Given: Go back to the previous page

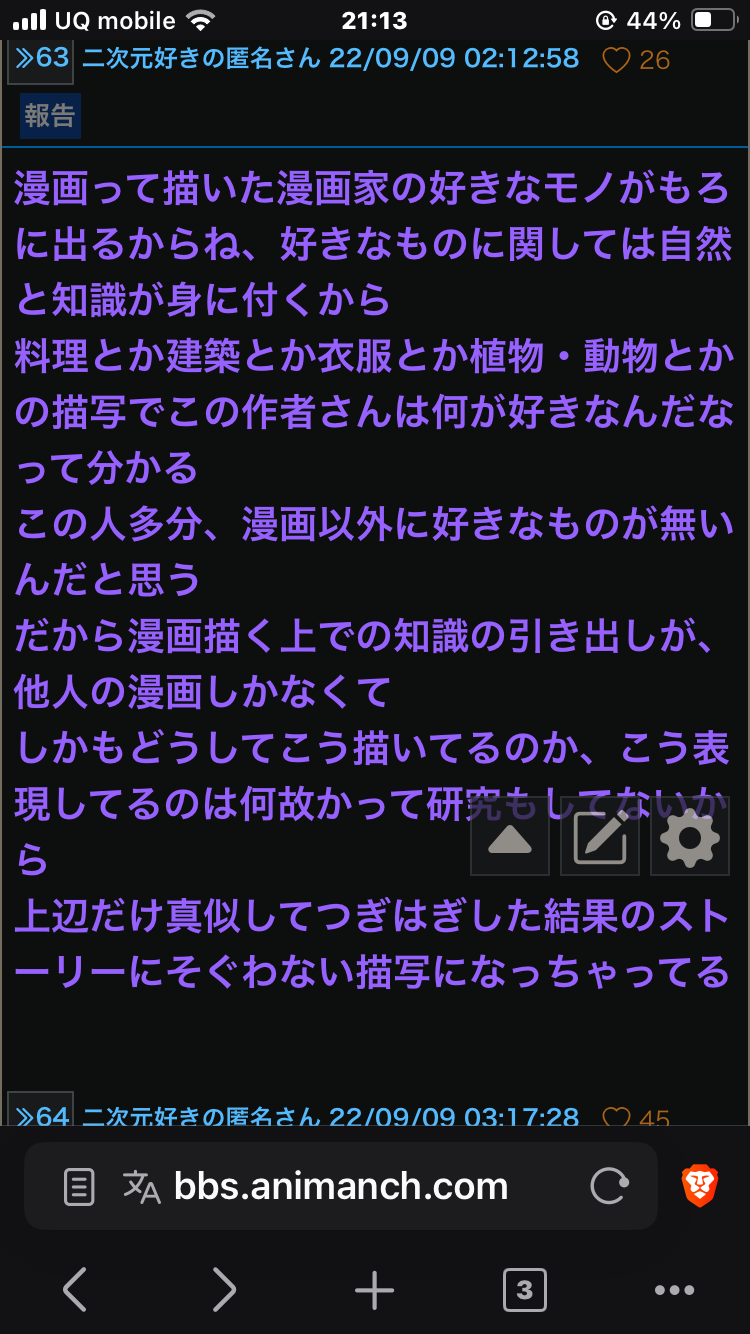Looking at the screenshot, I should [75, 1290].
